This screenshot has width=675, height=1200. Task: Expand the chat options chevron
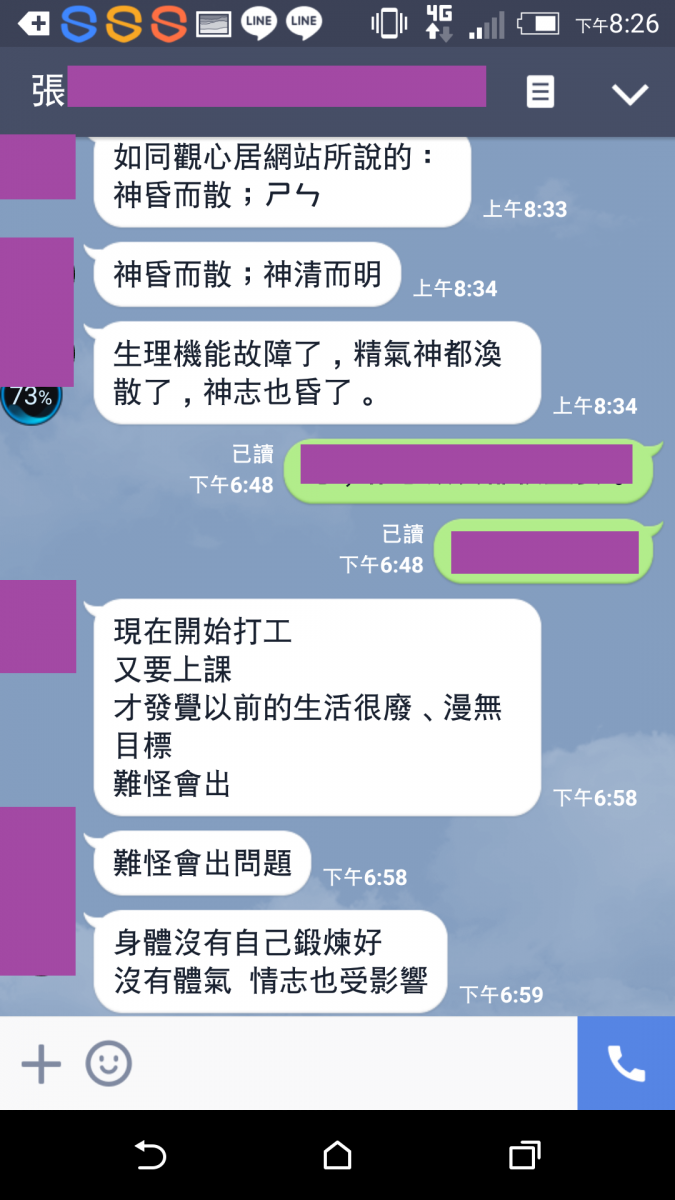click(630, 94)
